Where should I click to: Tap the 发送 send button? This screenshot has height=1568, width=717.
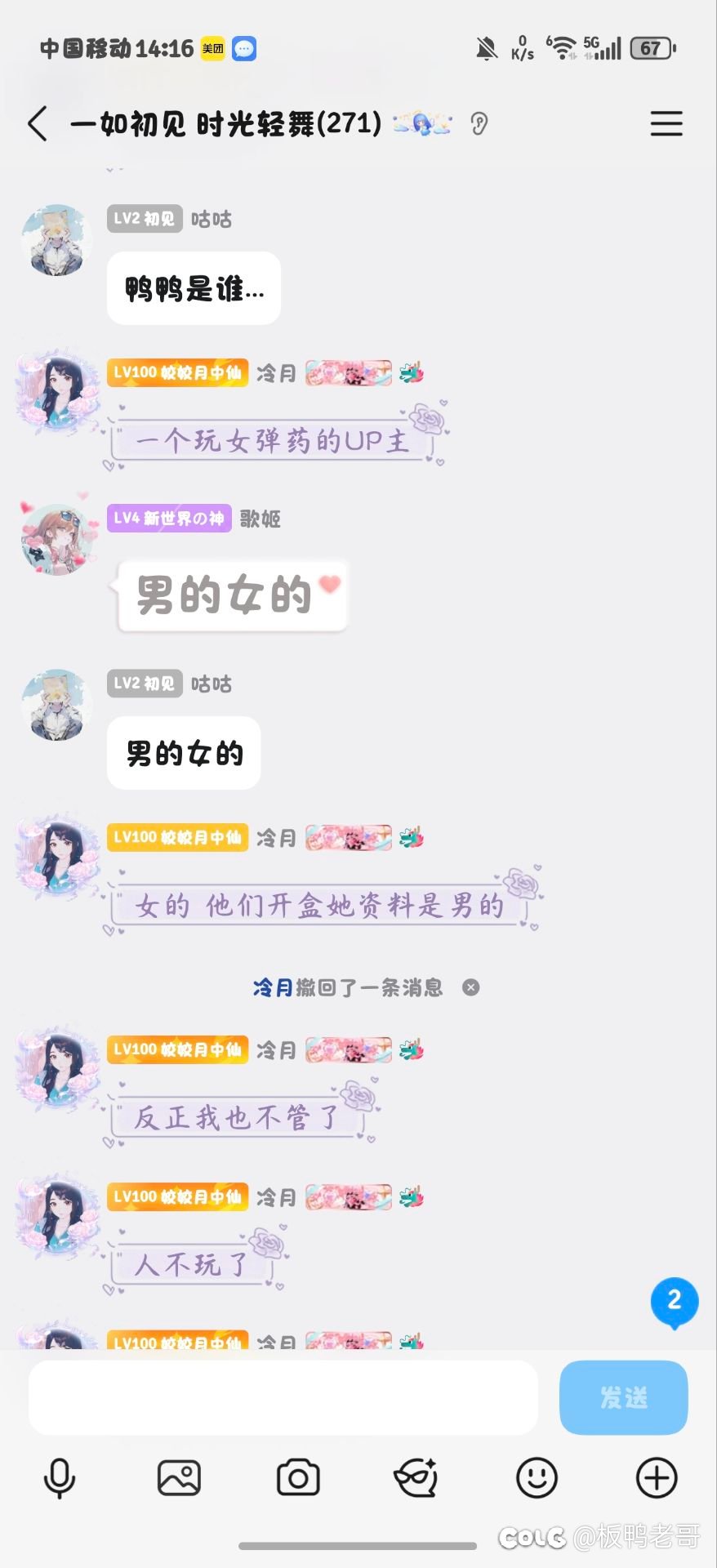(x=623, y=1397)
